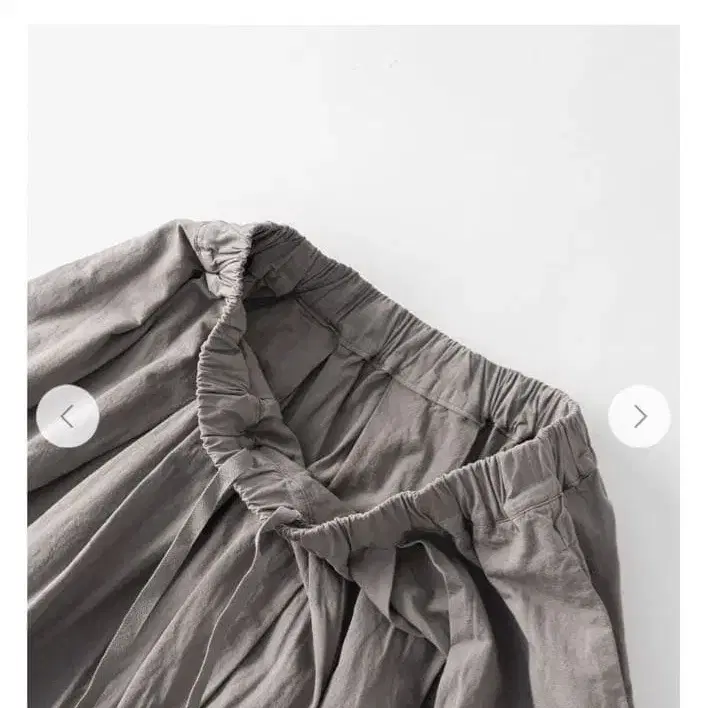Viewport: 708px width, 708px height.
Task: Show the next product image
Action: point(639,416)
